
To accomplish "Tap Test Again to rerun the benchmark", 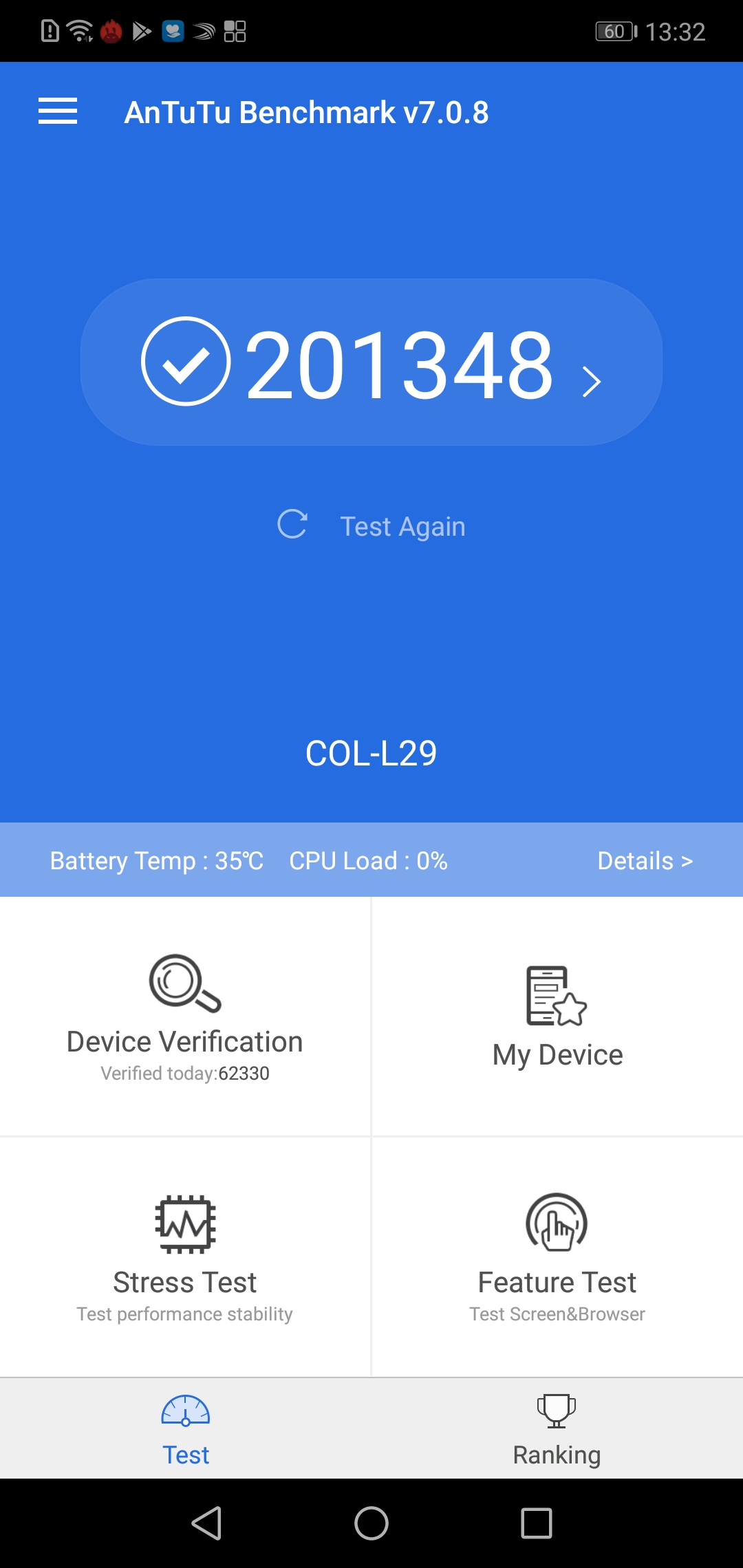I will tap(402, 525).
